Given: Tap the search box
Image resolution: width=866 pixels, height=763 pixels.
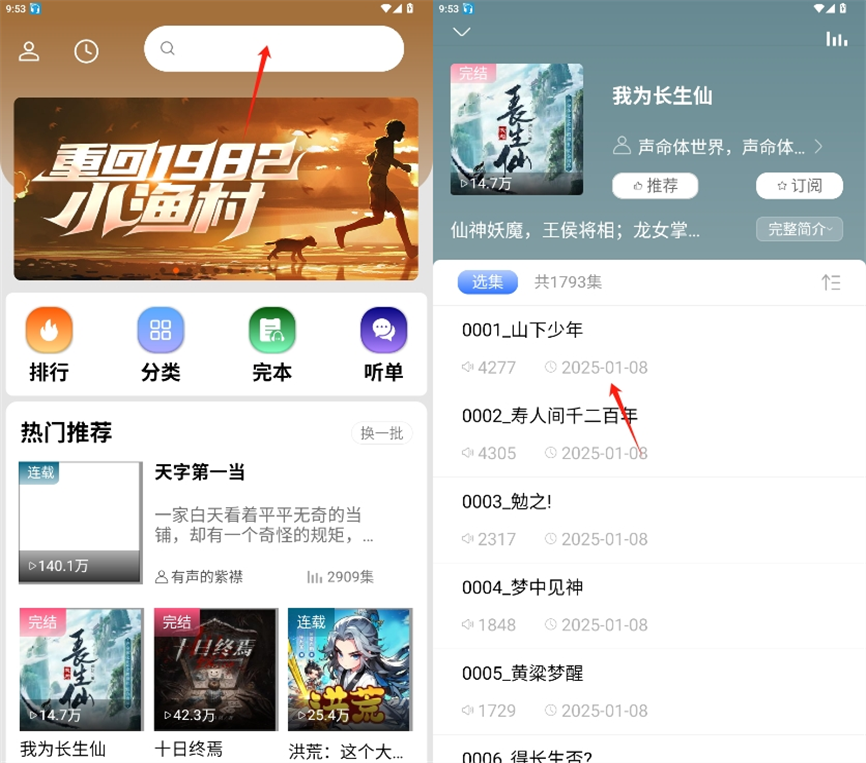Looking at the screenshot, I should click(x=274, y=49).
